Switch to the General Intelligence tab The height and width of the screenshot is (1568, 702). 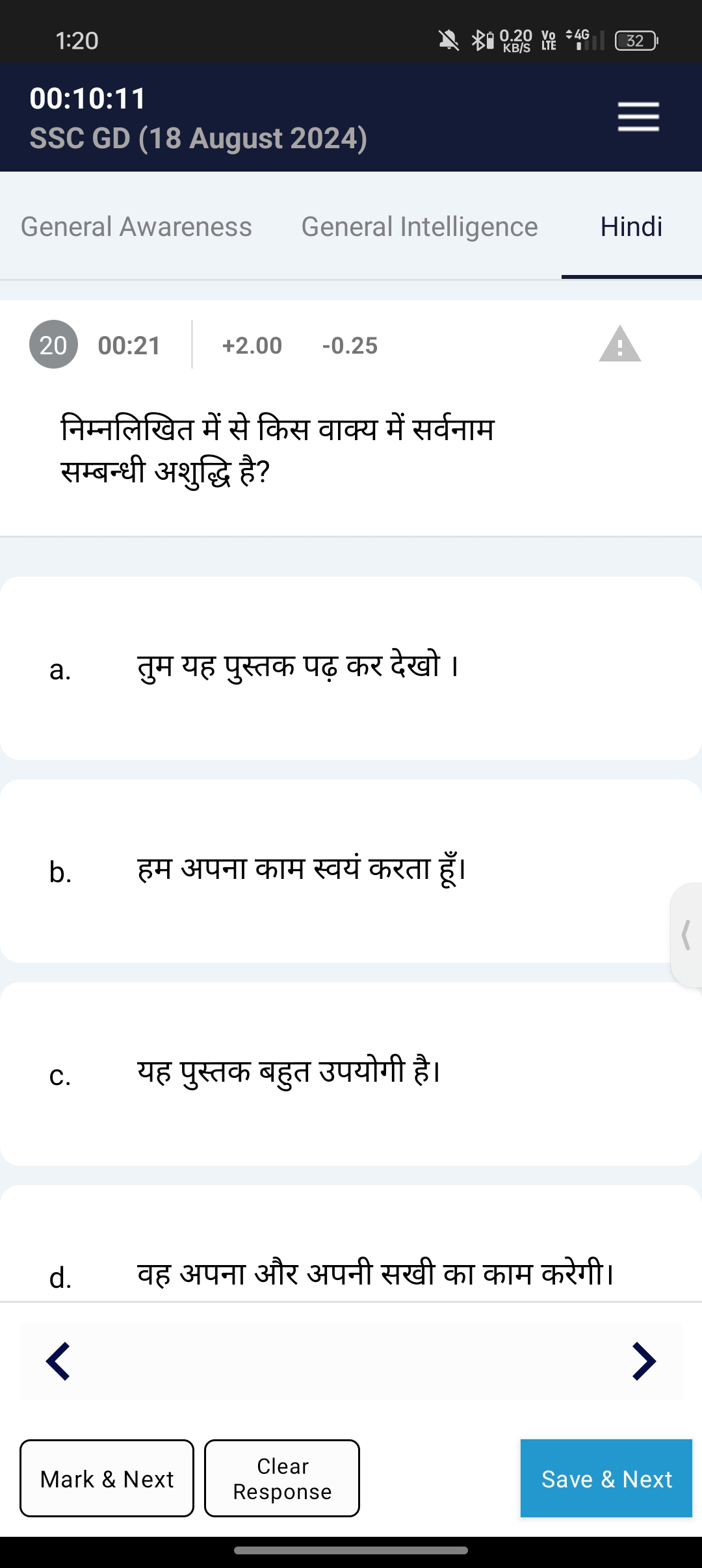coord(419,227)
